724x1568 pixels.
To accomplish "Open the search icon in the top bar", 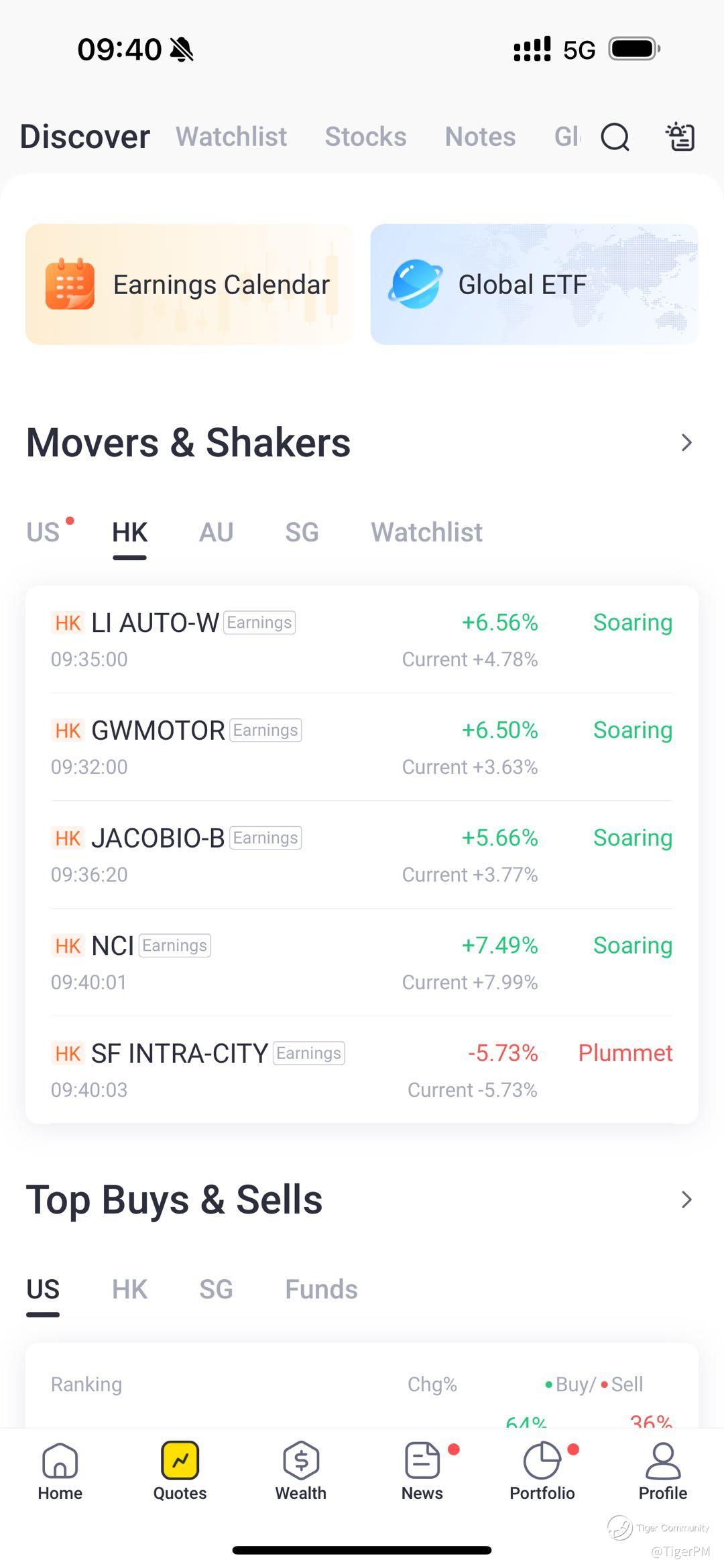I will coord(615,137).
